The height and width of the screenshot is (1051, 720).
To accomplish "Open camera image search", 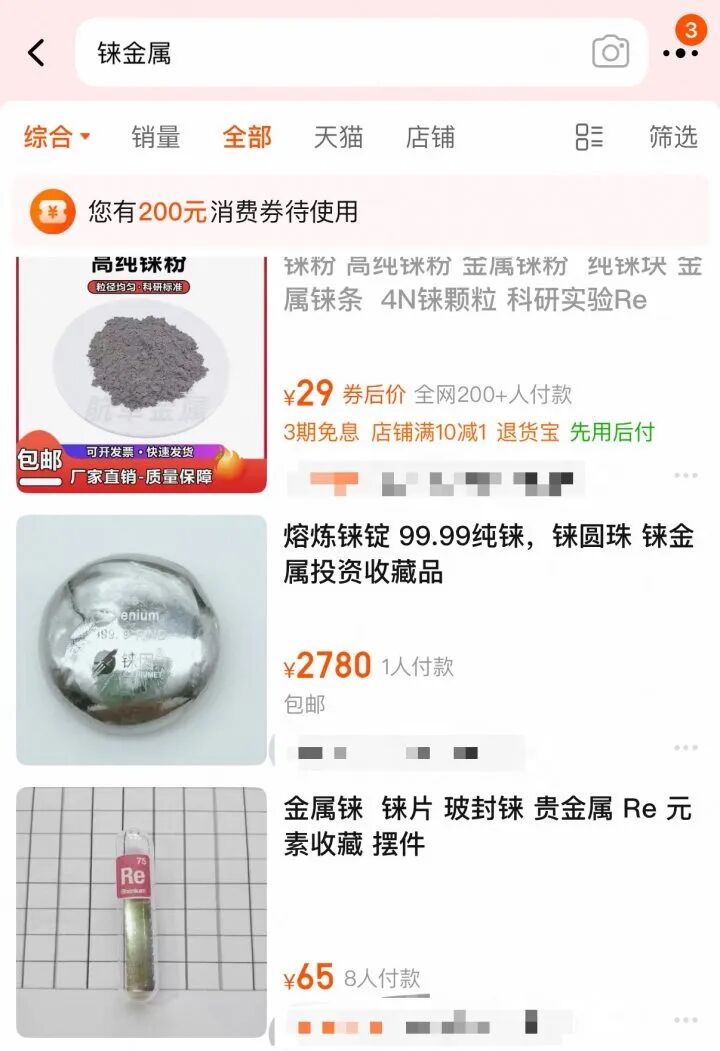I will tap(610, 52).
